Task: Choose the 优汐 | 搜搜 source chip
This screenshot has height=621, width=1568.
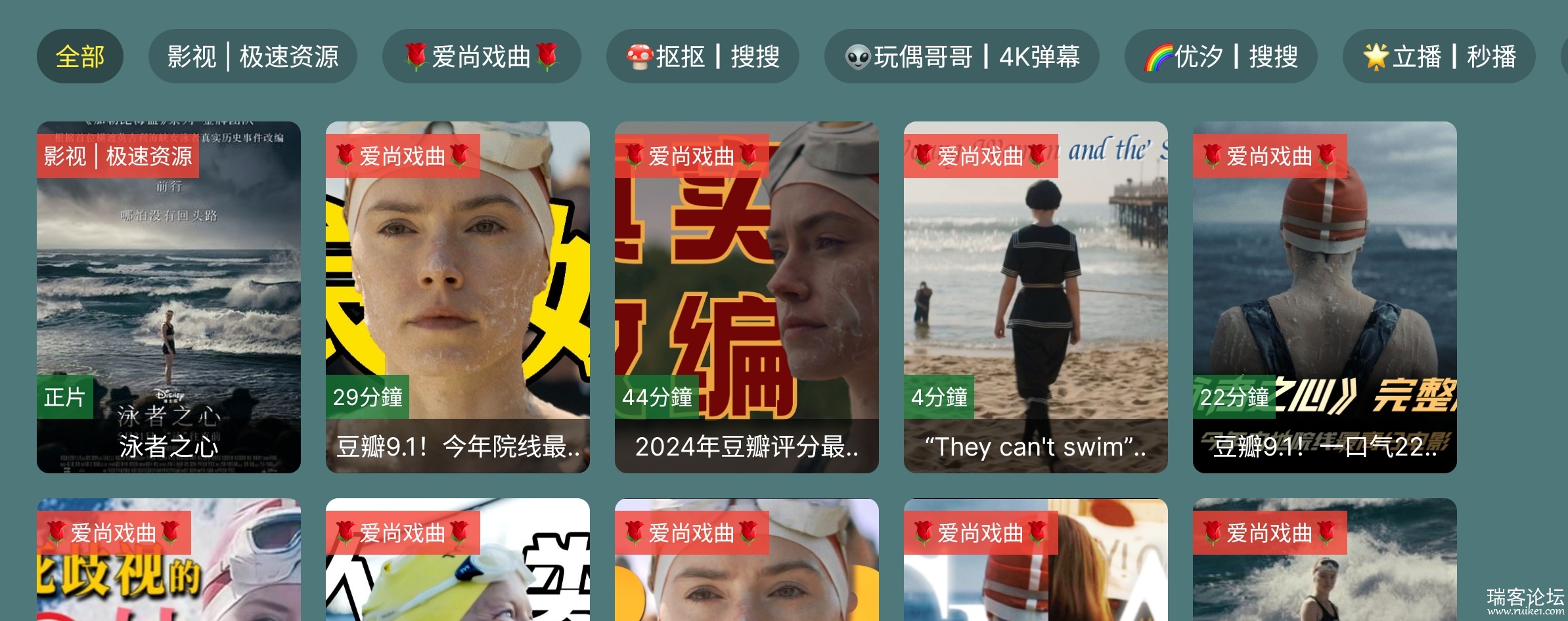Action: [1221, 56]
